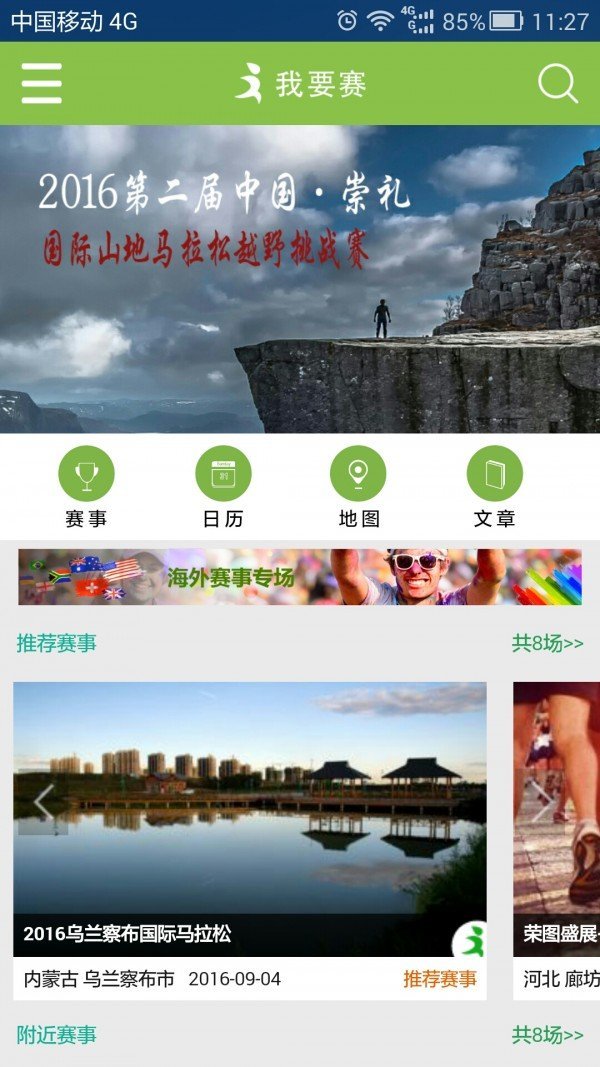Open the 2016 Chongli trail marathon banner
Viewport: 600px width, 1067px height.
[x=300, y=279]
